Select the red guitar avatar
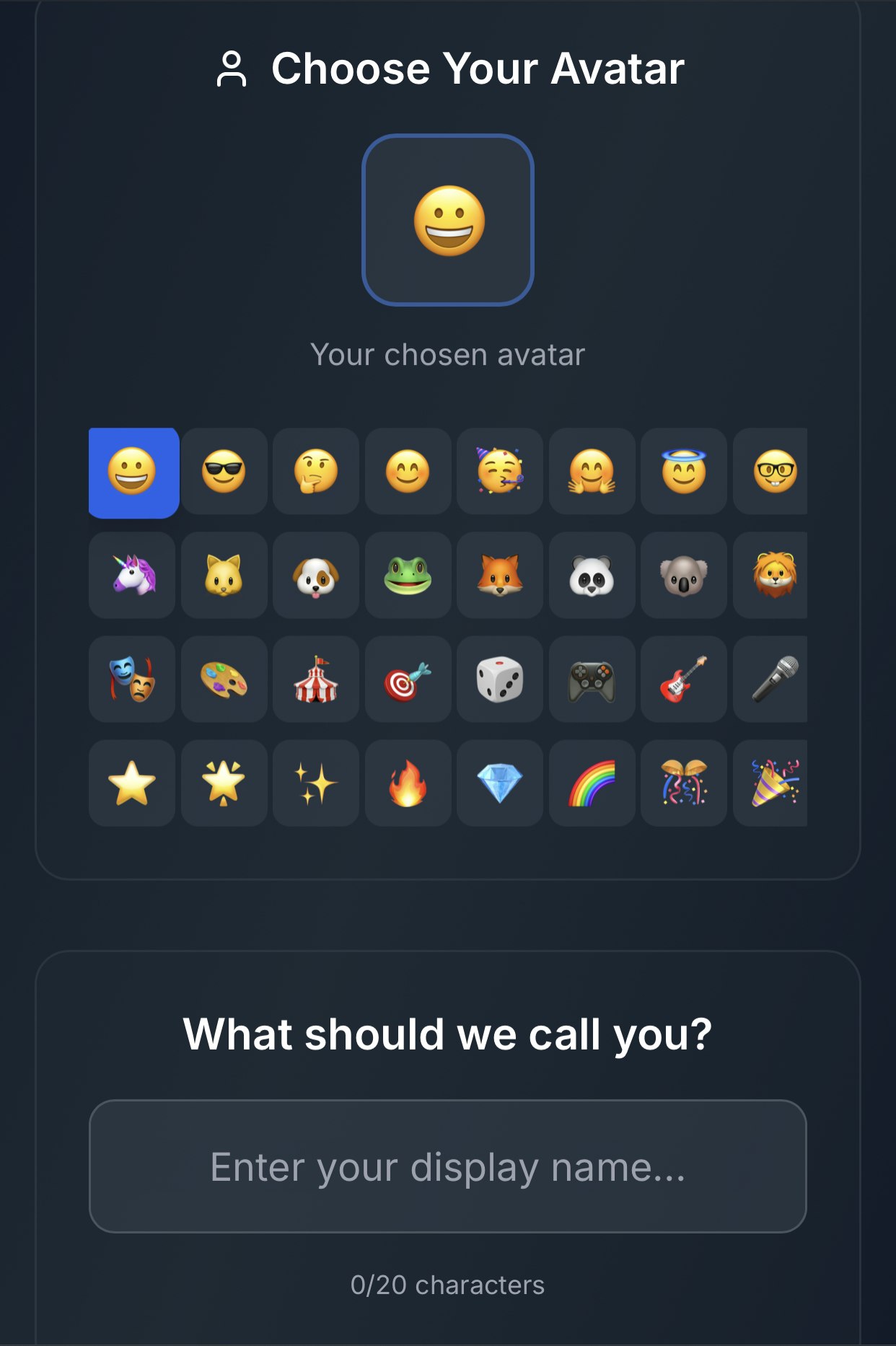Viewport: 896px width, 1346px height. click(684, 679)
